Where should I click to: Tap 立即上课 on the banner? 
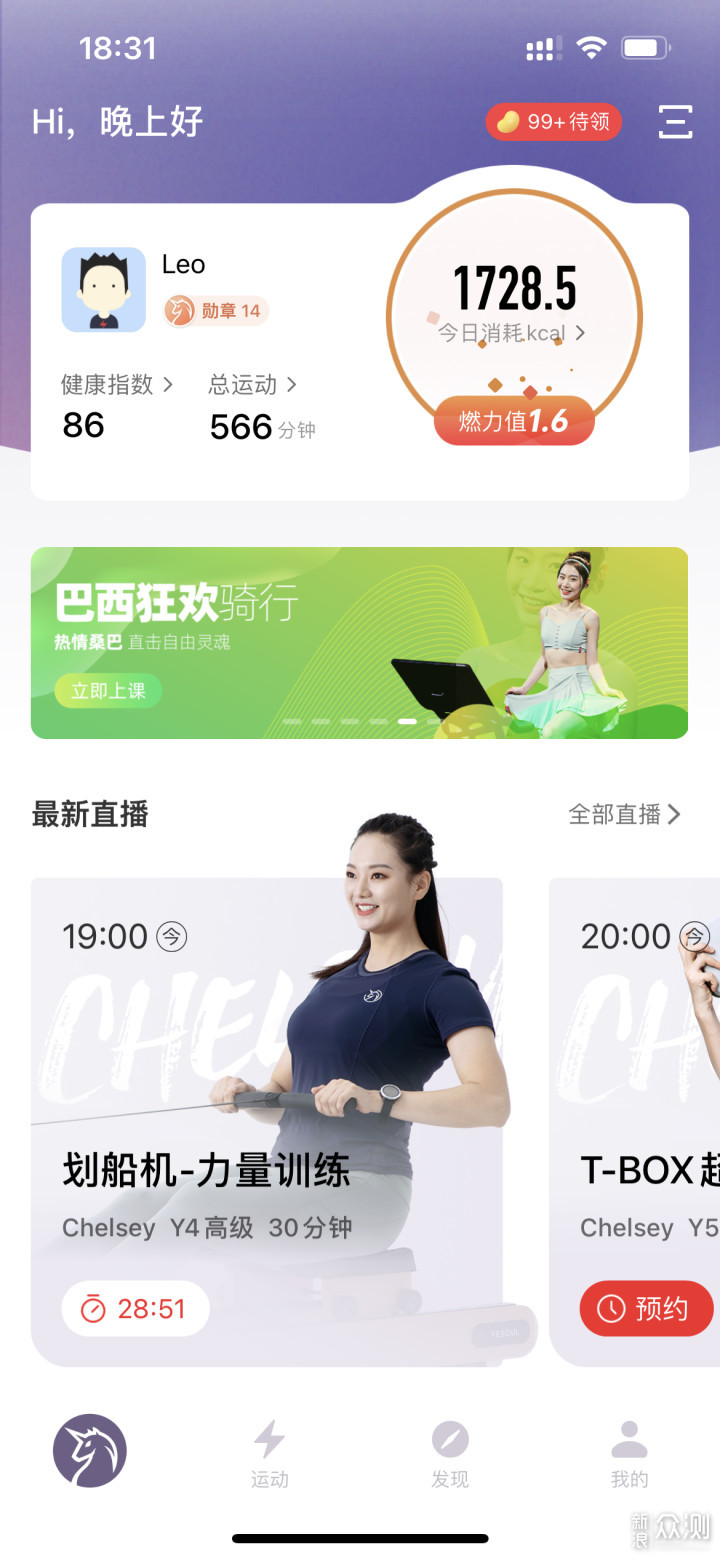pos(108,690)
